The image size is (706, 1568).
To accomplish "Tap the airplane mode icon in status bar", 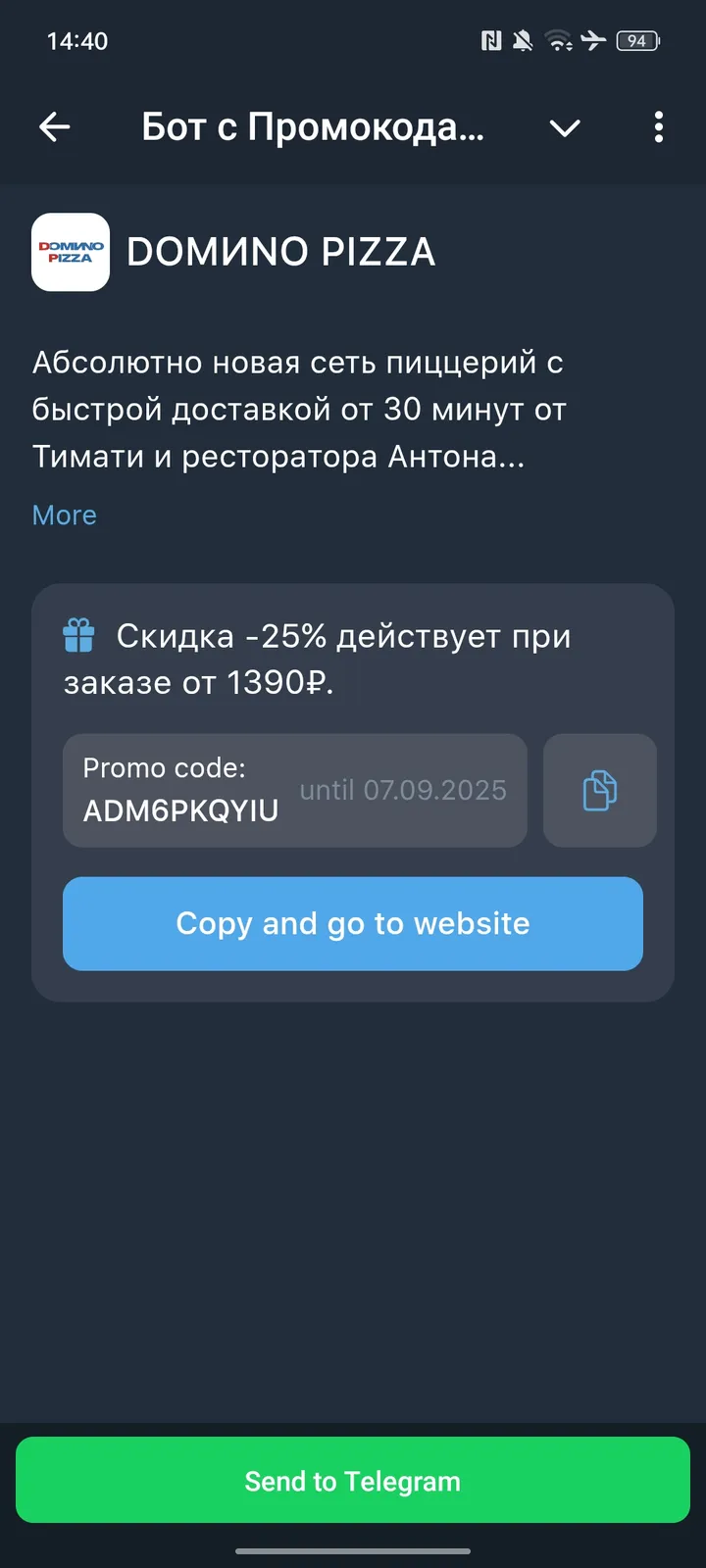I will 595,41.
